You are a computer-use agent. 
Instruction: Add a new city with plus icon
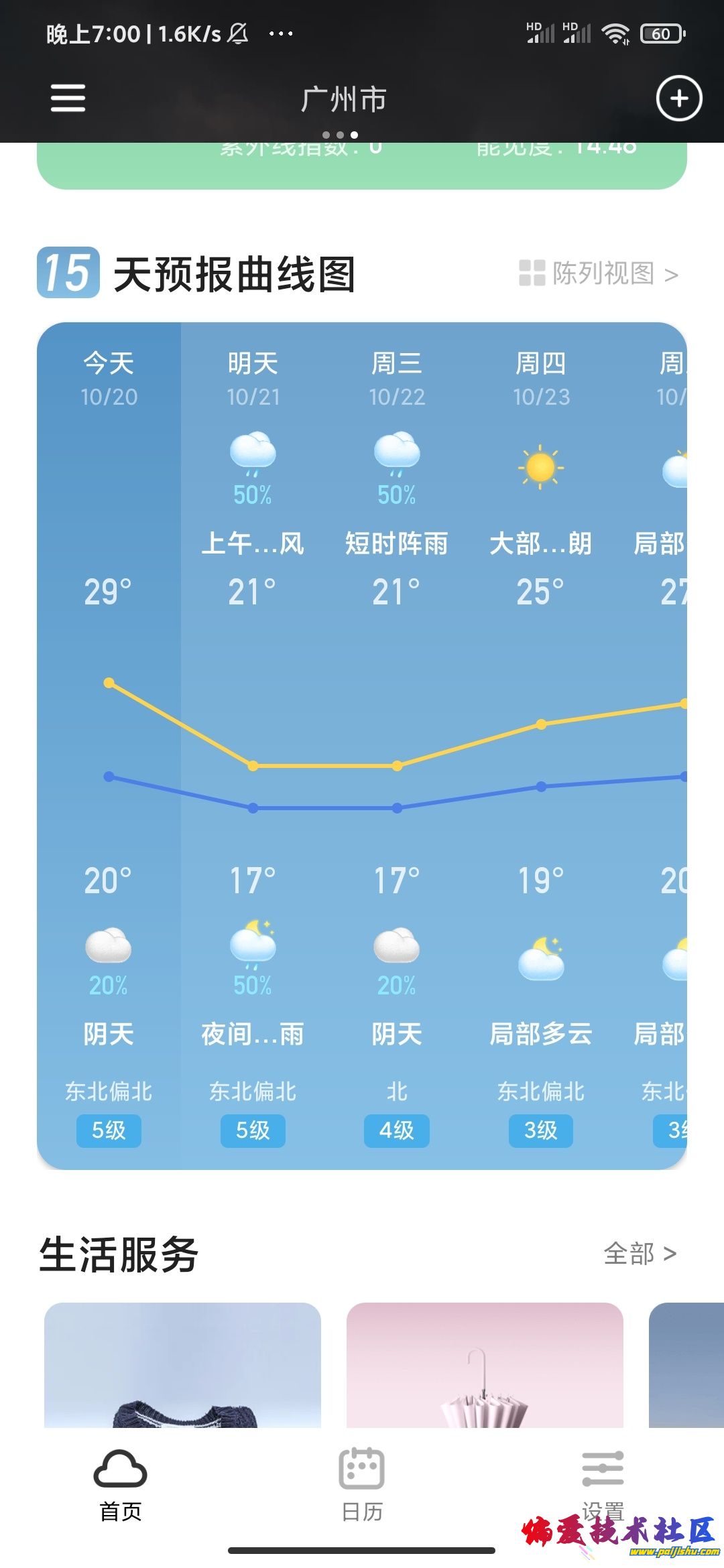pos(678,99)
